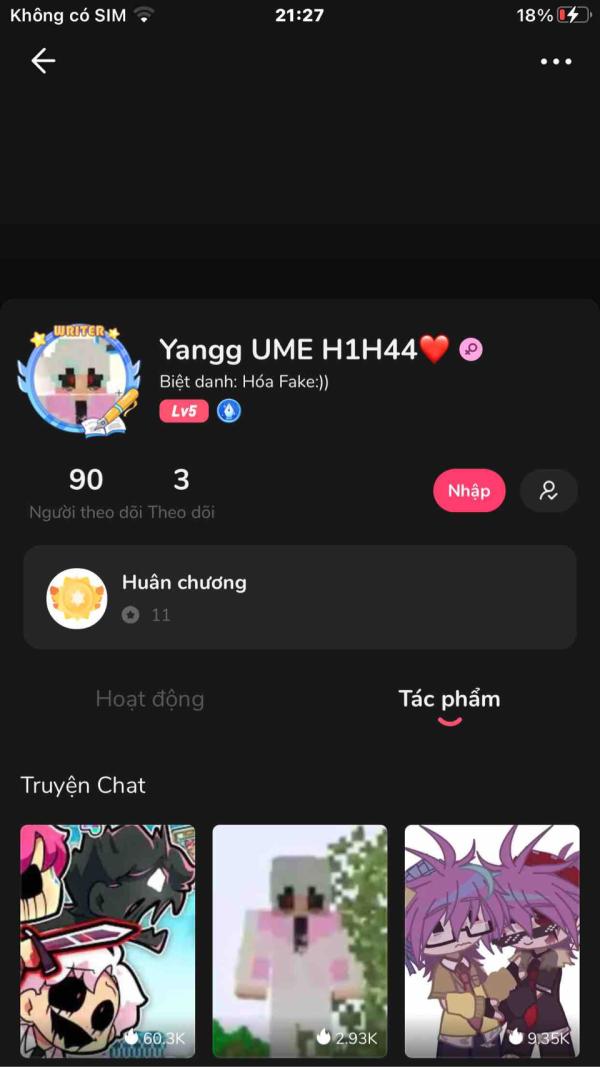Open the three-dot overflow menu
The height and width of the screenshot is (1067, 600).
tap(556, 61)
